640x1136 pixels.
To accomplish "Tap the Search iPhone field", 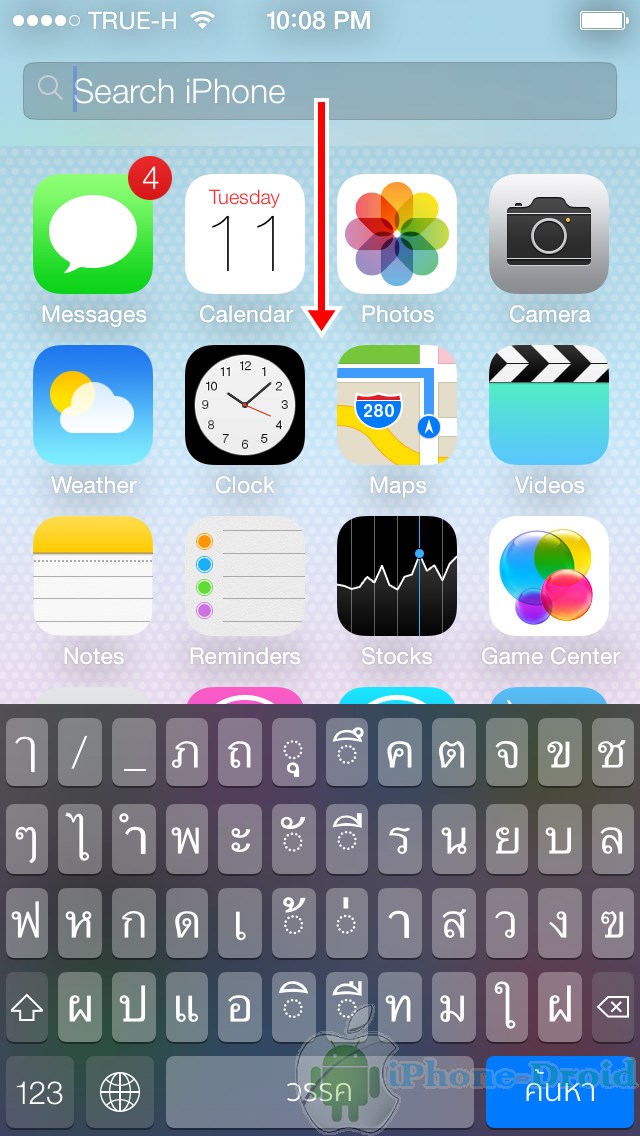I will [x=320, y=91].
